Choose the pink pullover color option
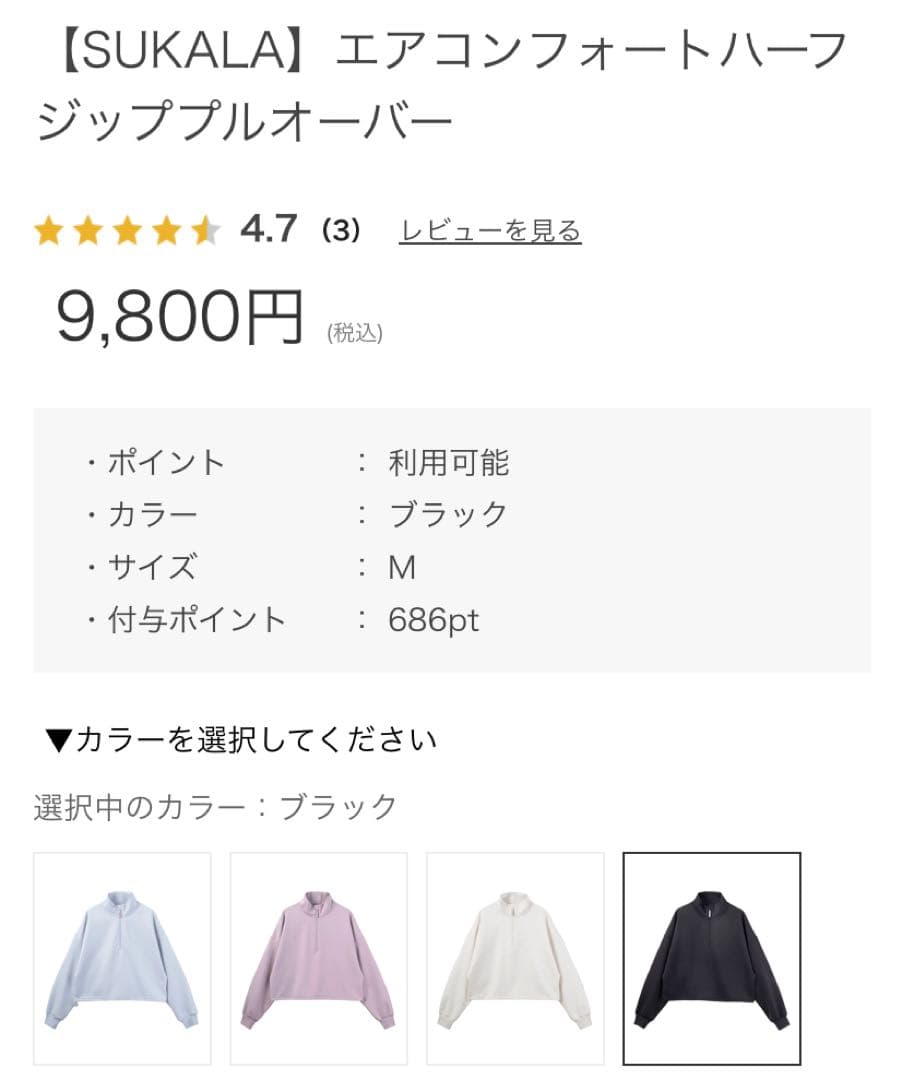Image resolution: width=905 pixels, height=1080 pixels. click(x=319, y=958)
